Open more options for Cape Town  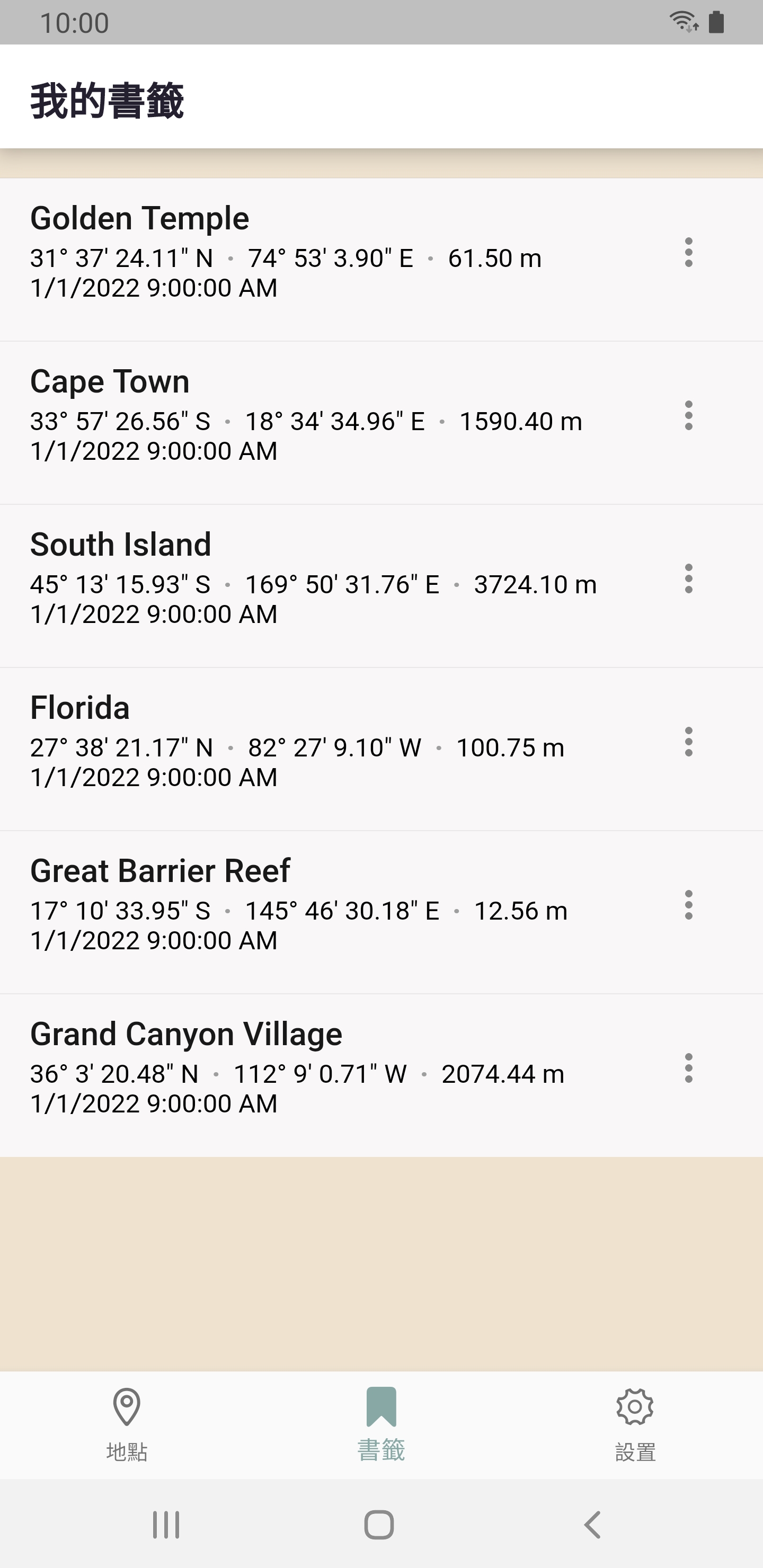click(x=688, y=415)
